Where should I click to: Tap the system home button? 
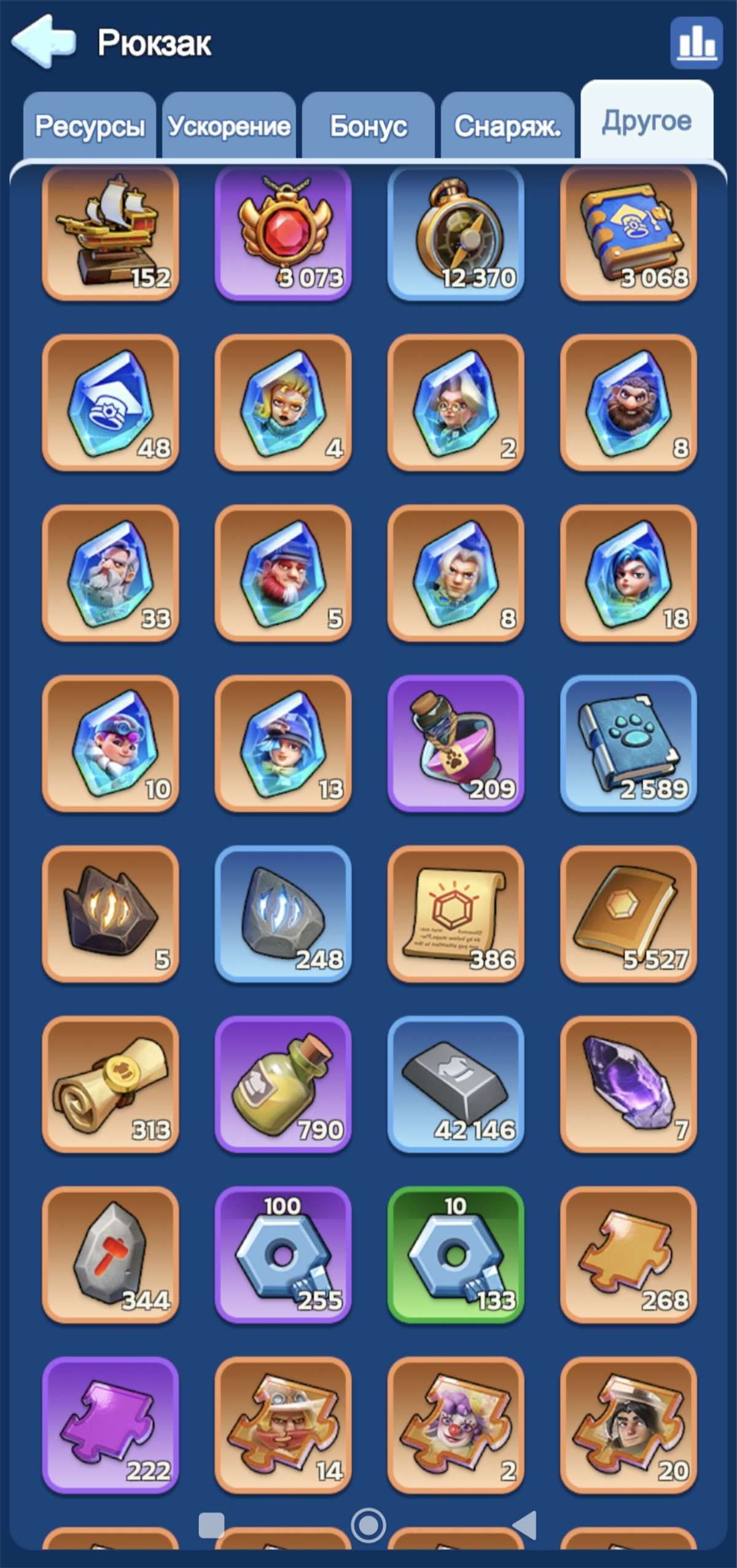pyautogui.click(x=368, y=1525)
